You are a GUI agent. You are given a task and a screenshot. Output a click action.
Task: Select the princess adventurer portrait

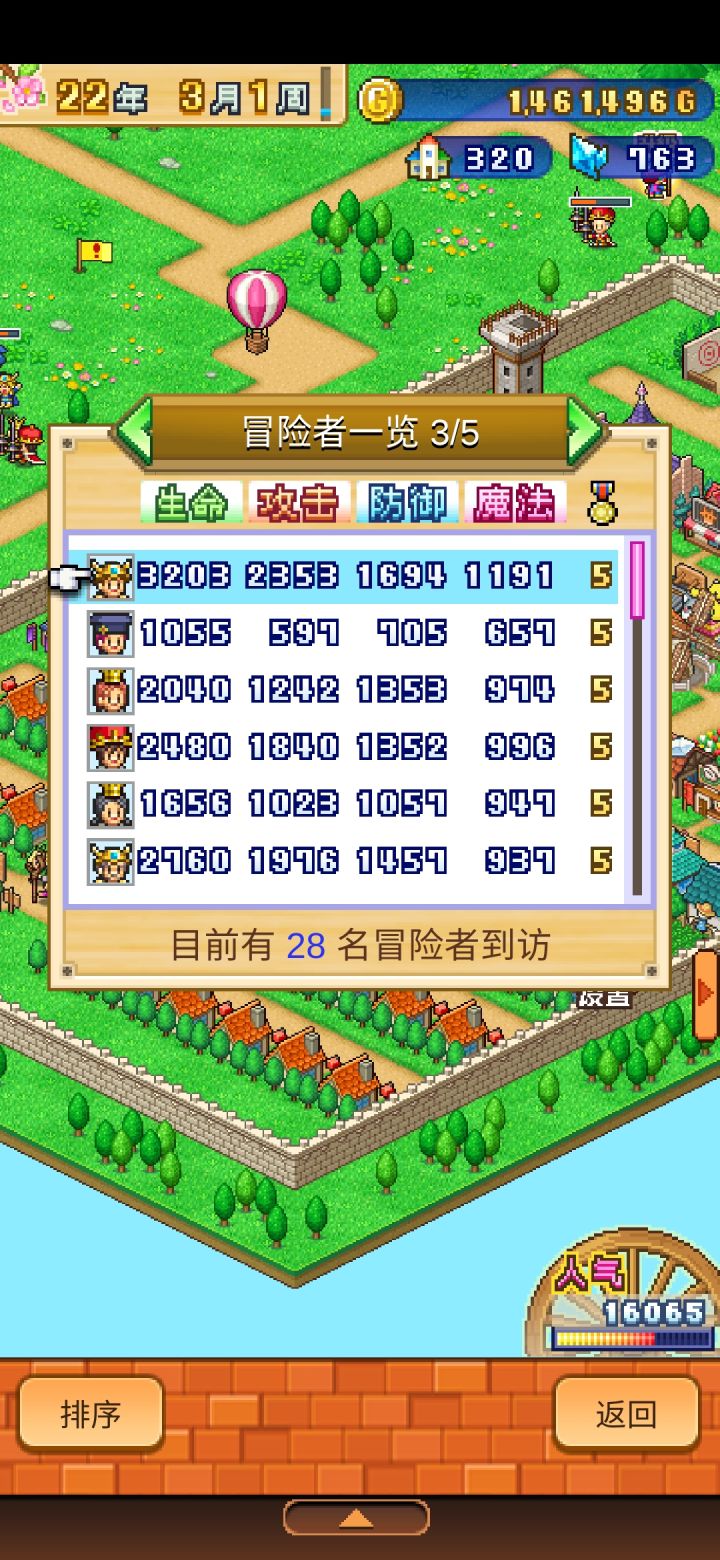tap(108, 690)
